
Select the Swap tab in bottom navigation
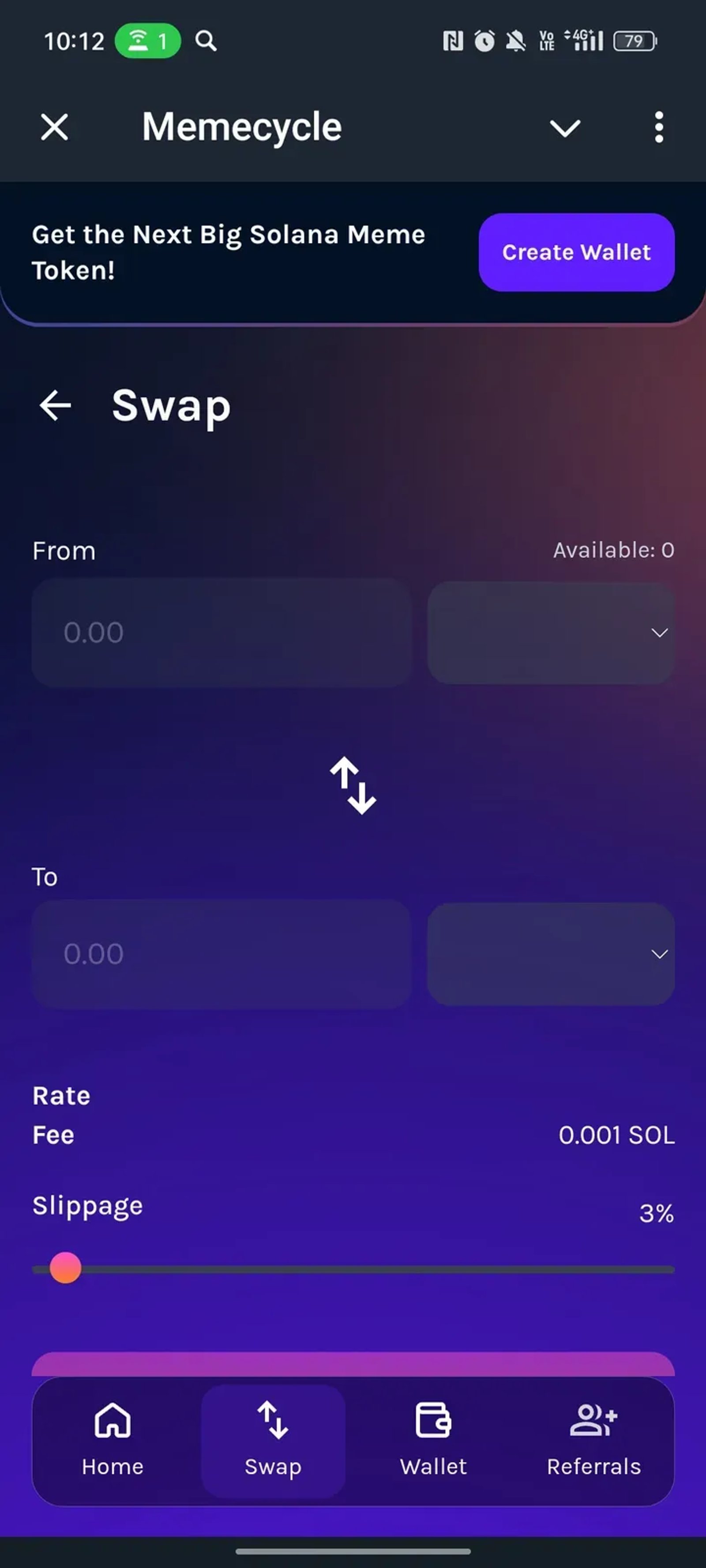[x=273, y=1440]
